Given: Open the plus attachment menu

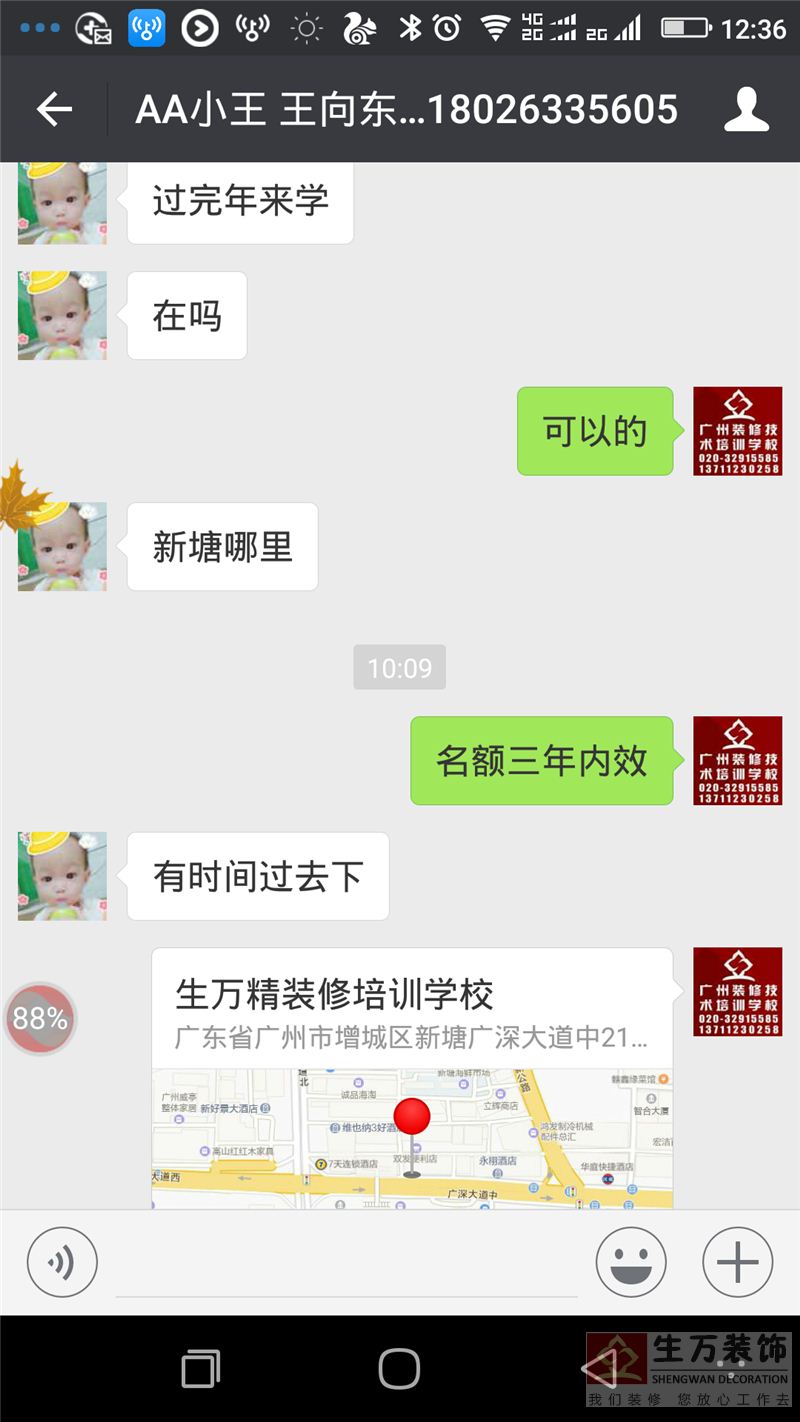Looking at the screenshot, I should click(x=738, y=1262).
